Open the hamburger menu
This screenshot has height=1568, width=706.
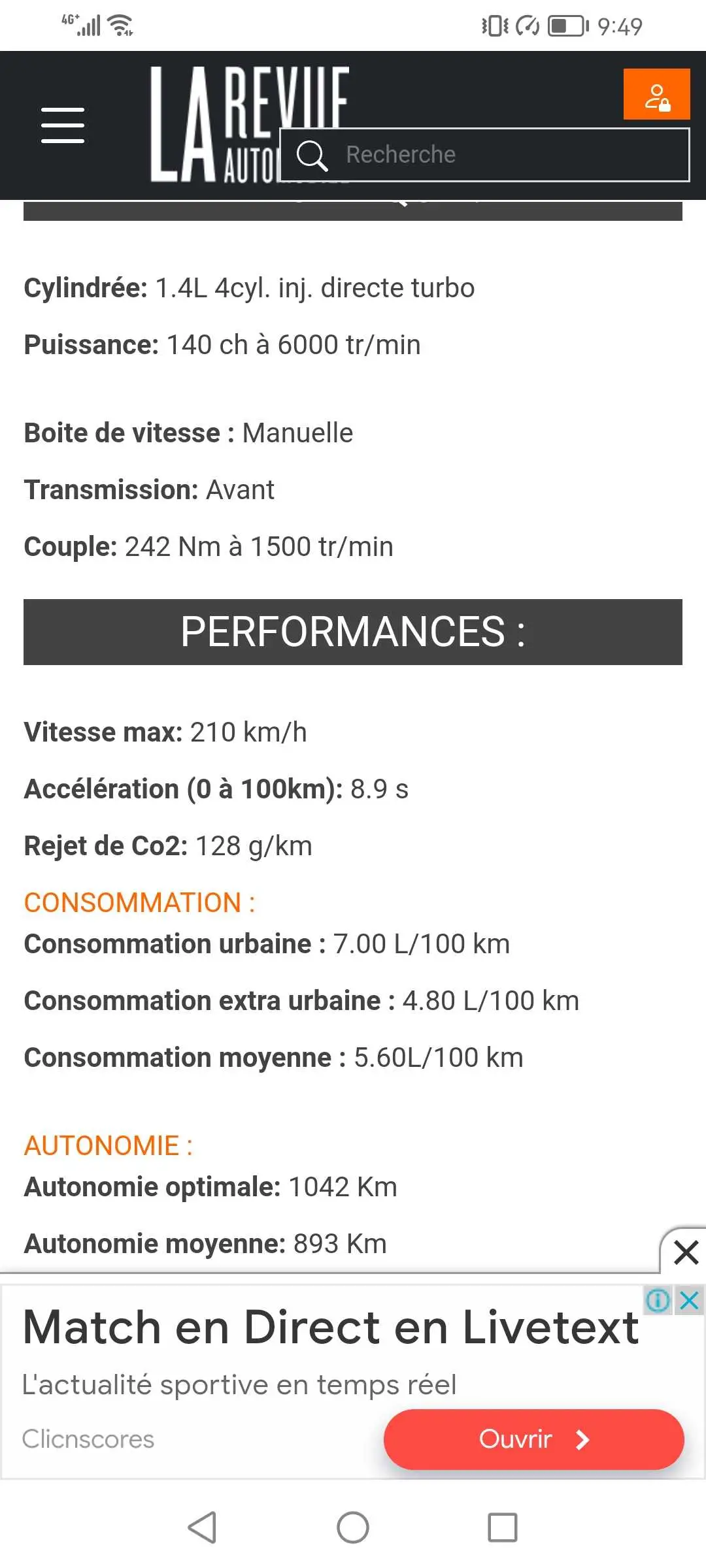62,125
